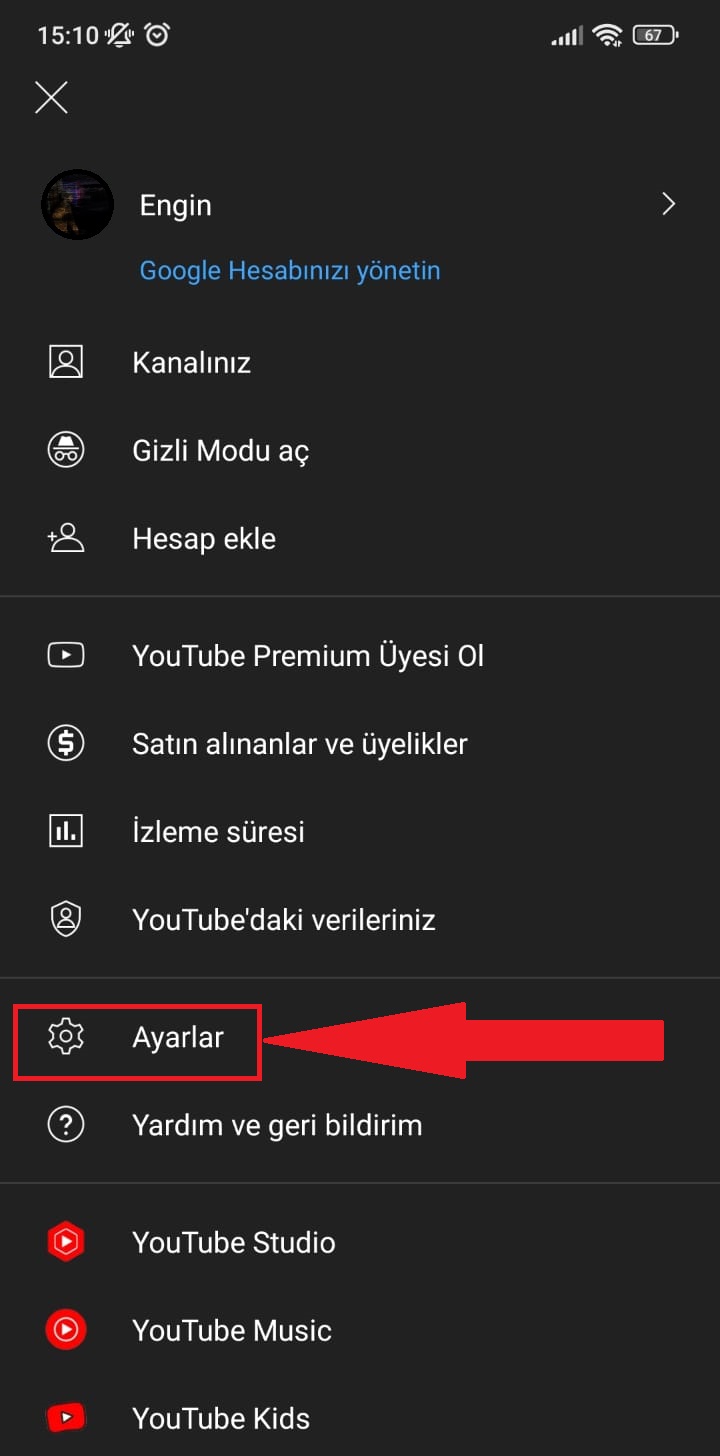720x1456 pixels.
Task: Launch YouTube Studio
Action: click(x=233, y=1243)
